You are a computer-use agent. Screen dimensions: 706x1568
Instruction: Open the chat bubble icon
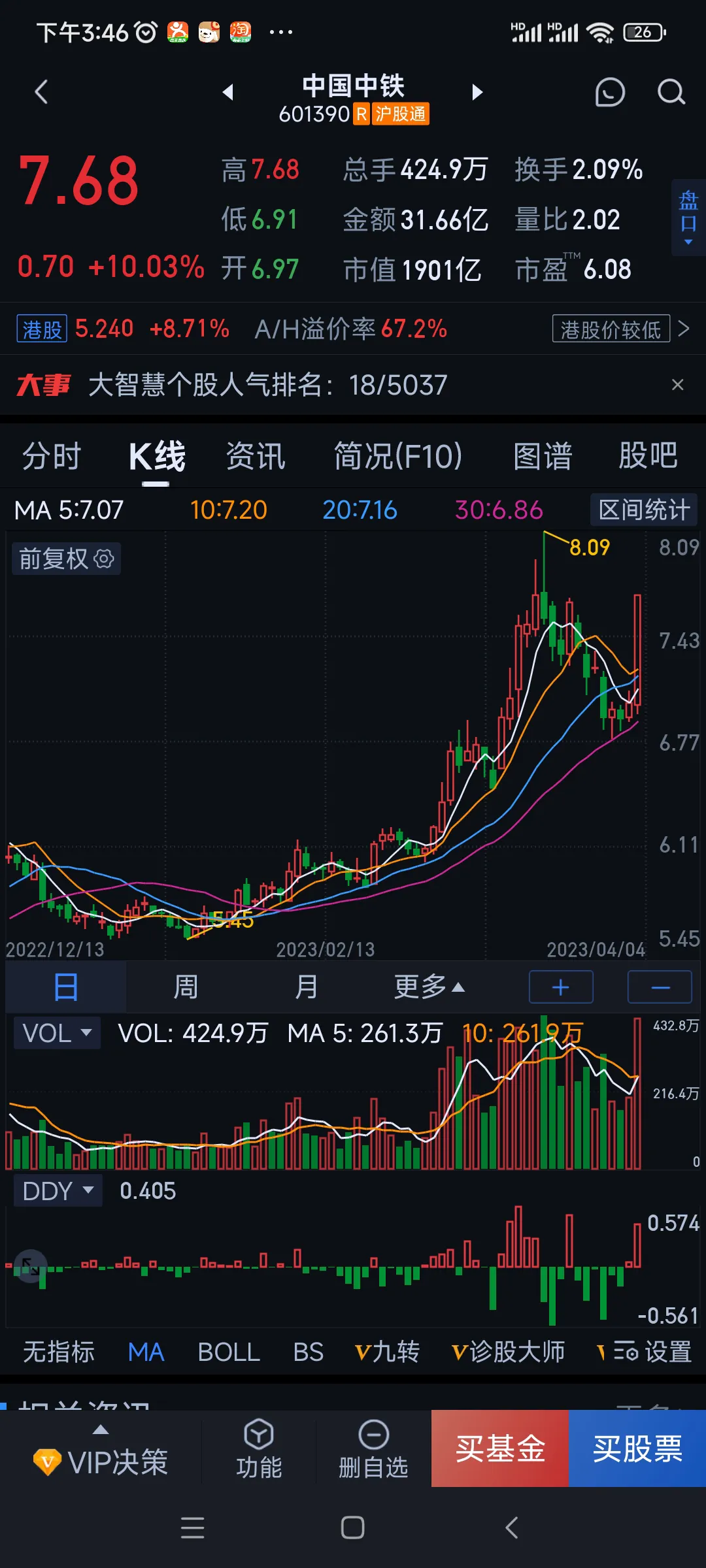[x=610, y=92]
